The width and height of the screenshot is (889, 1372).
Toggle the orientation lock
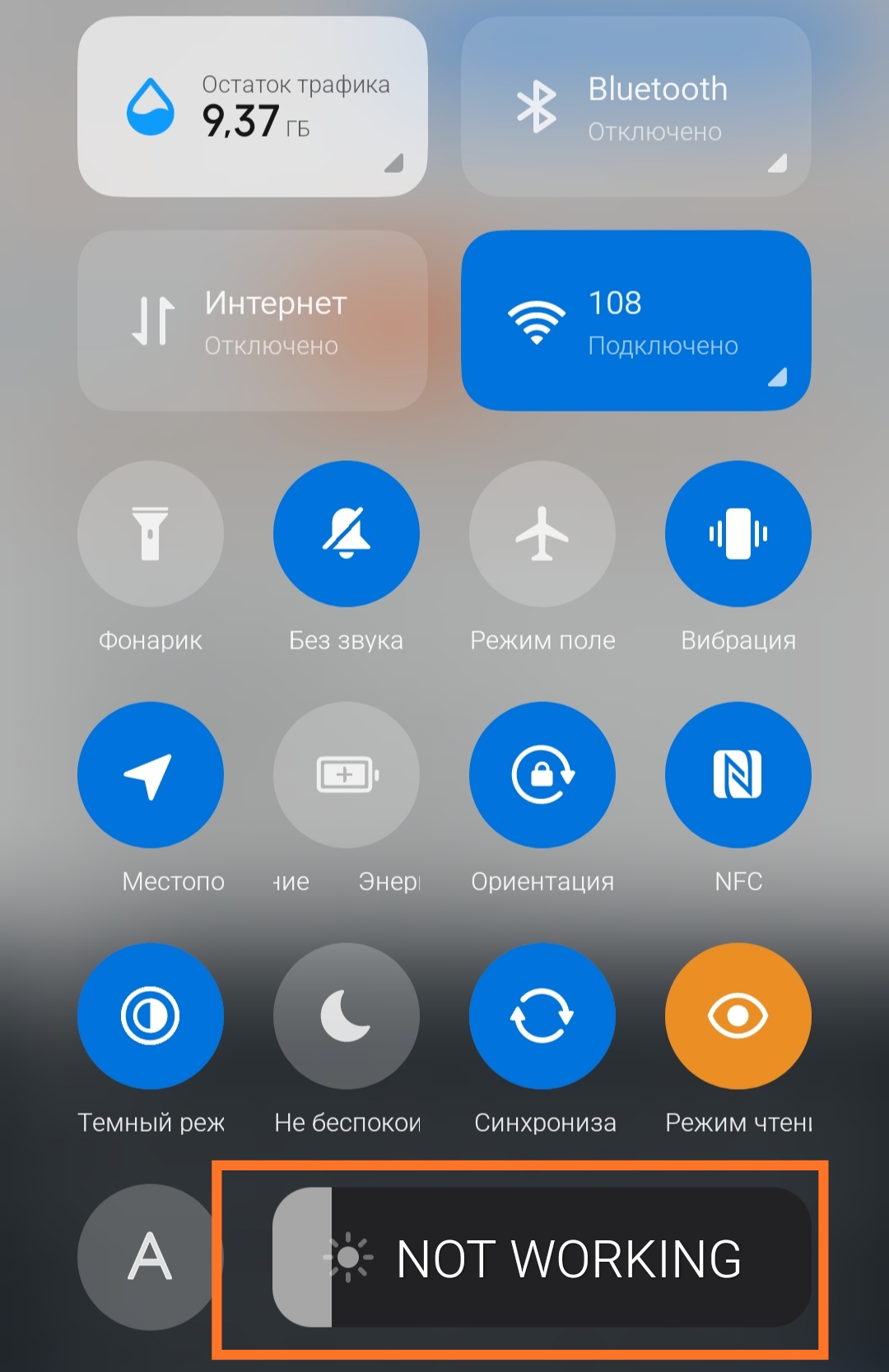coord(542,774)
